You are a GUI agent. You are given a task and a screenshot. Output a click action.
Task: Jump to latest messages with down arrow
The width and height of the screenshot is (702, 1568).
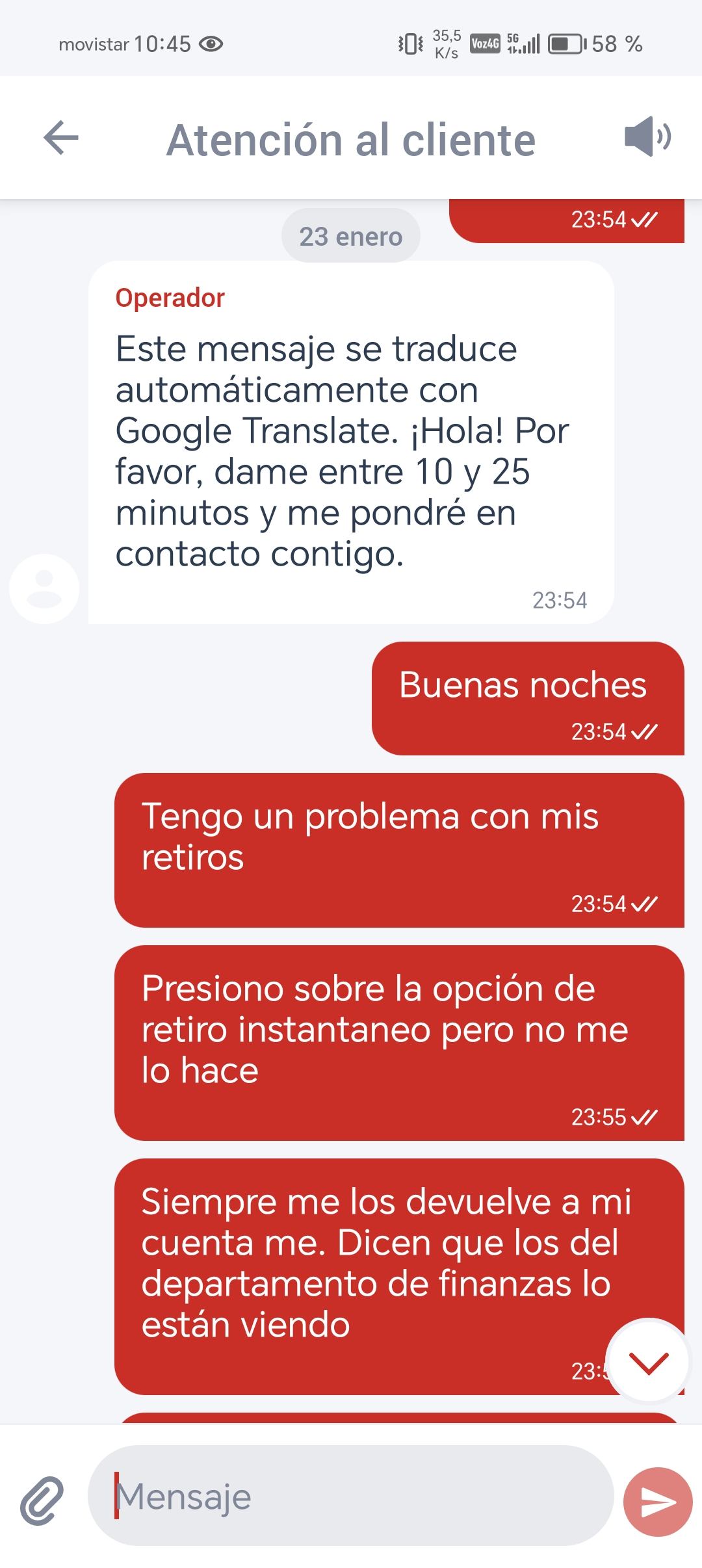647,1360
